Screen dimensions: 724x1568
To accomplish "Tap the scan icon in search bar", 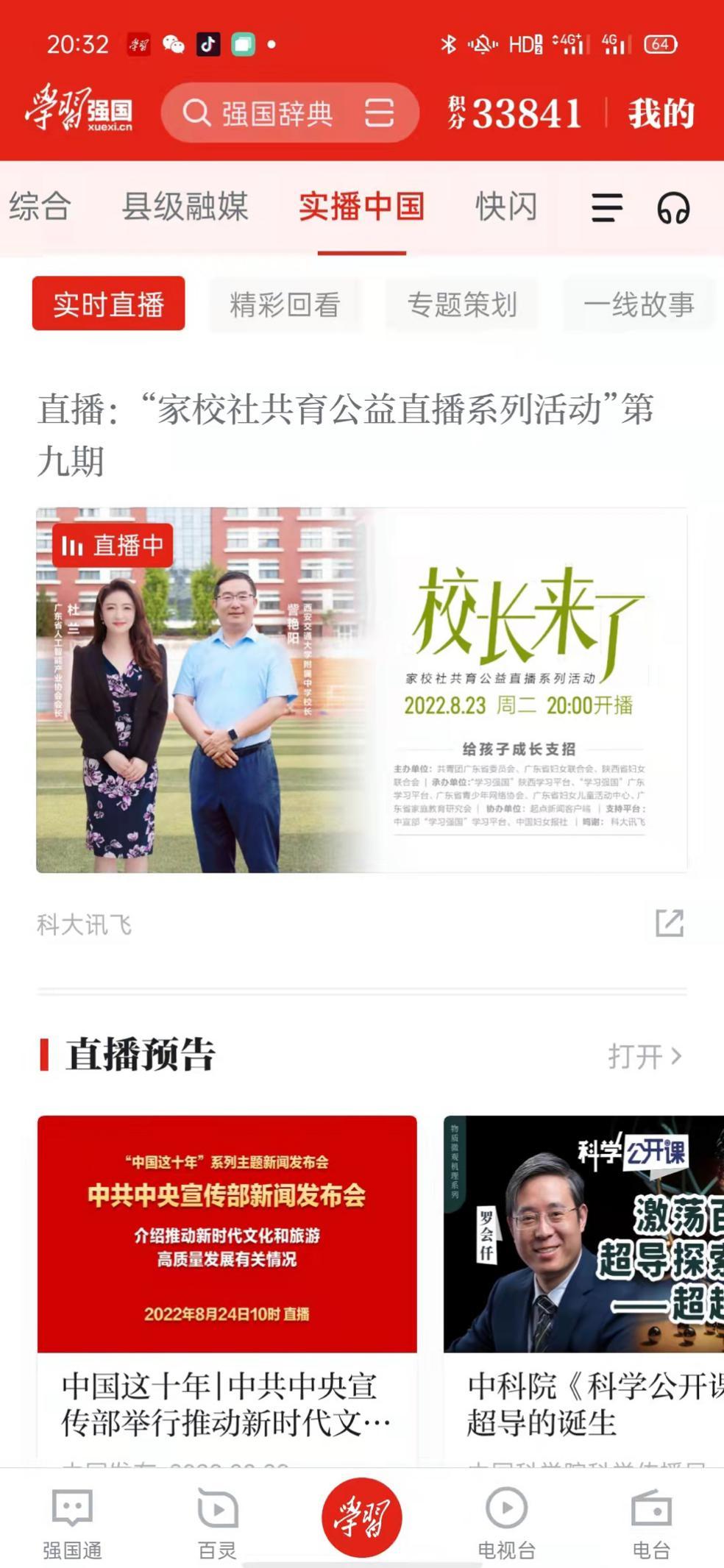I will pos(380,113).
